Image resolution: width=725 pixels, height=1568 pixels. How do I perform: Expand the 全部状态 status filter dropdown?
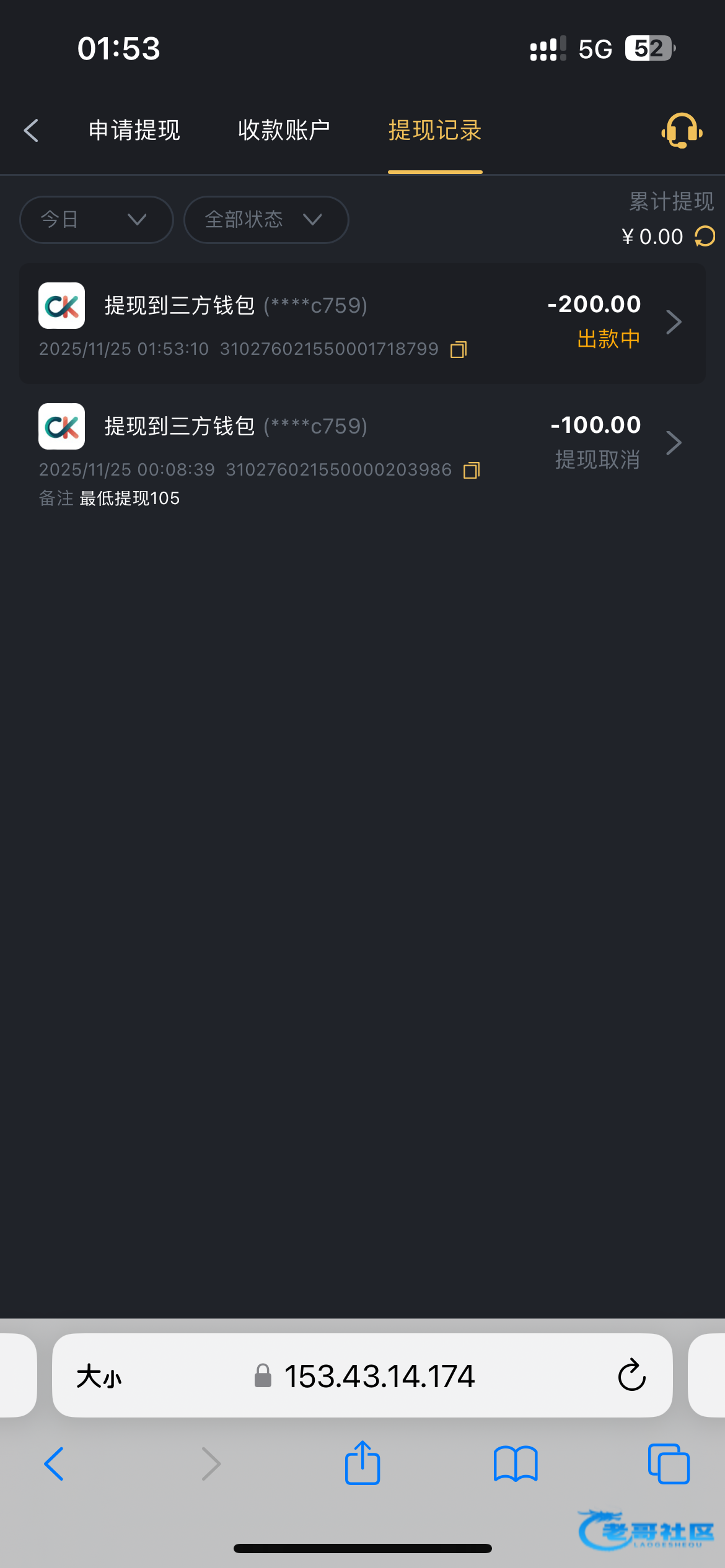266,219
